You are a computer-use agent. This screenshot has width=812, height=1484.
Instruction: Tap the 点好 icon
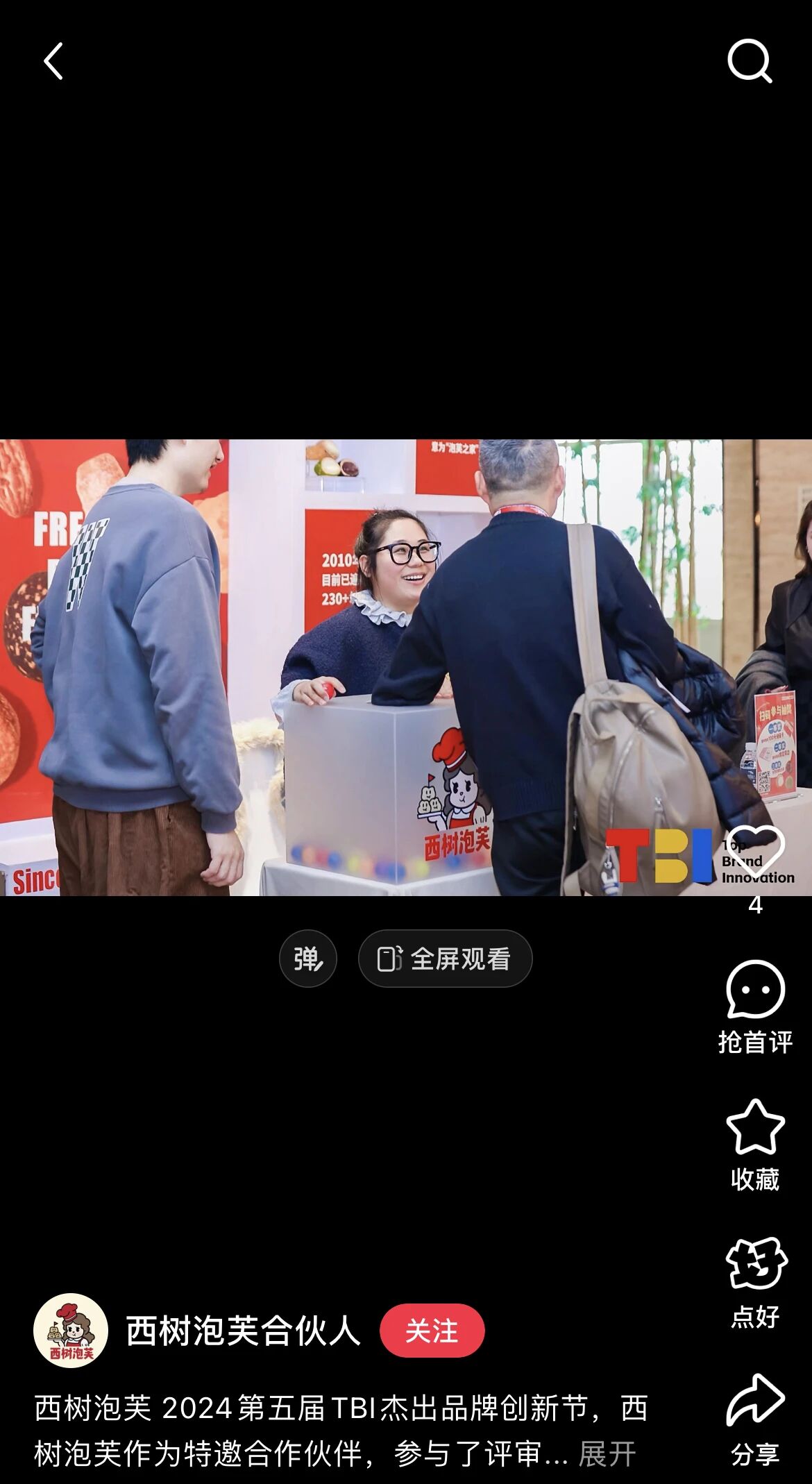tap(755, 1265)
